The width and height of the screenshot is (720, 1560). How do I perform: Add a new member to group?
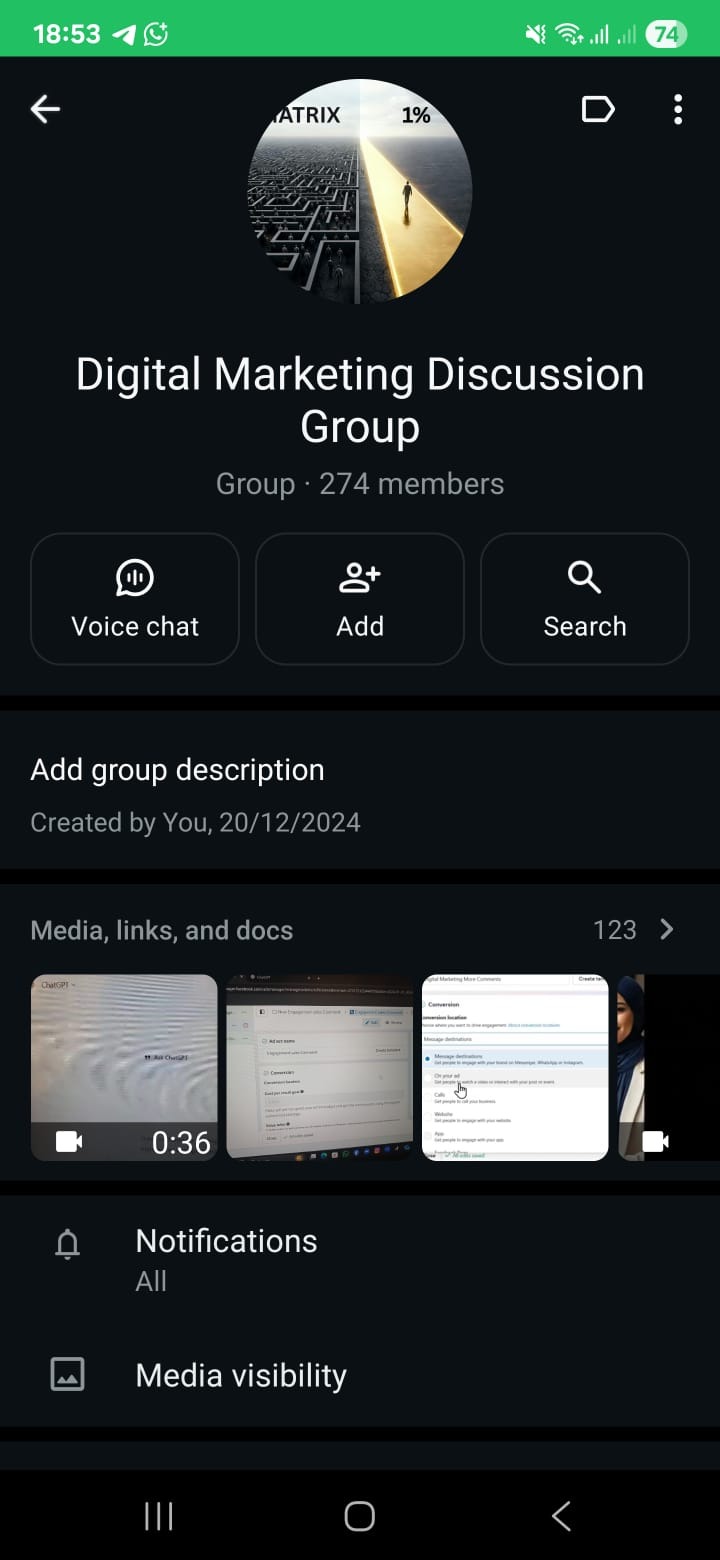(360, 599)
